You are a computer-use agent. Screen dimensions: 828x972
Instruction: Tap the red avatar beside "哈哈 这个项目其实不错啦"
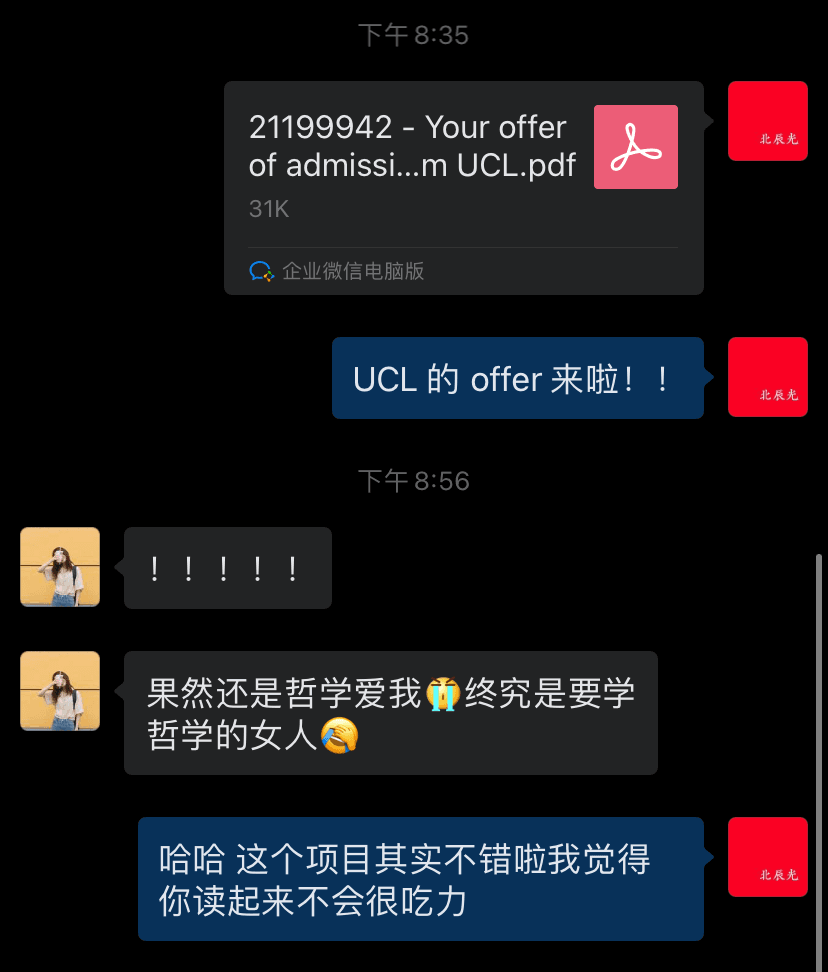(767, 857)
